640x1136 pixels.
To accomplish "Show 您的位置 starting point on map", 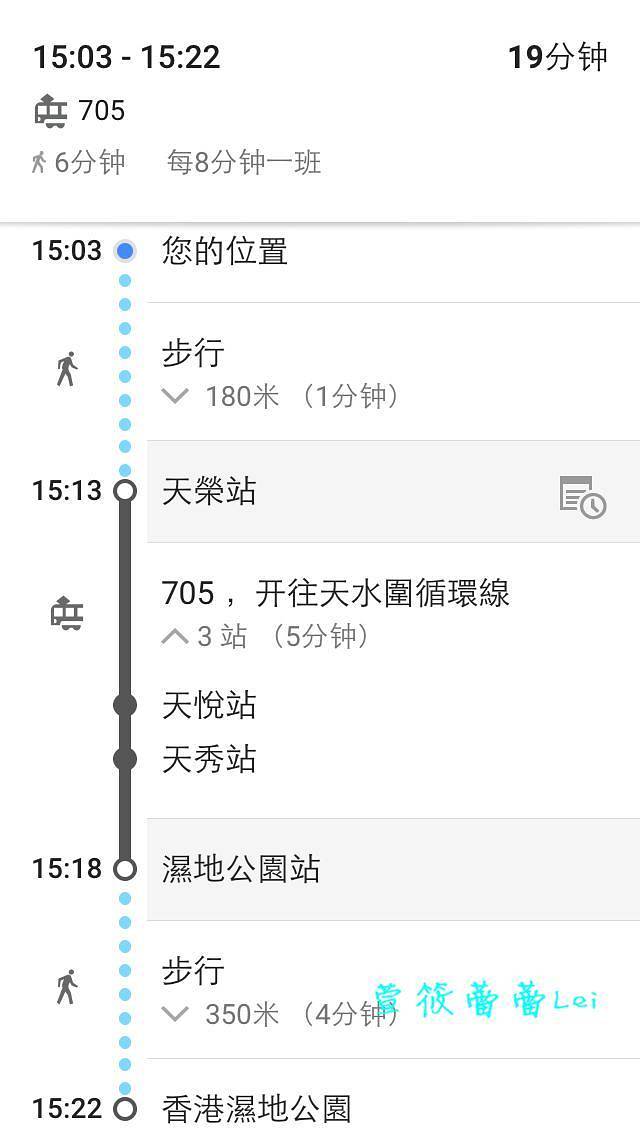I will [x=225, y=251].
